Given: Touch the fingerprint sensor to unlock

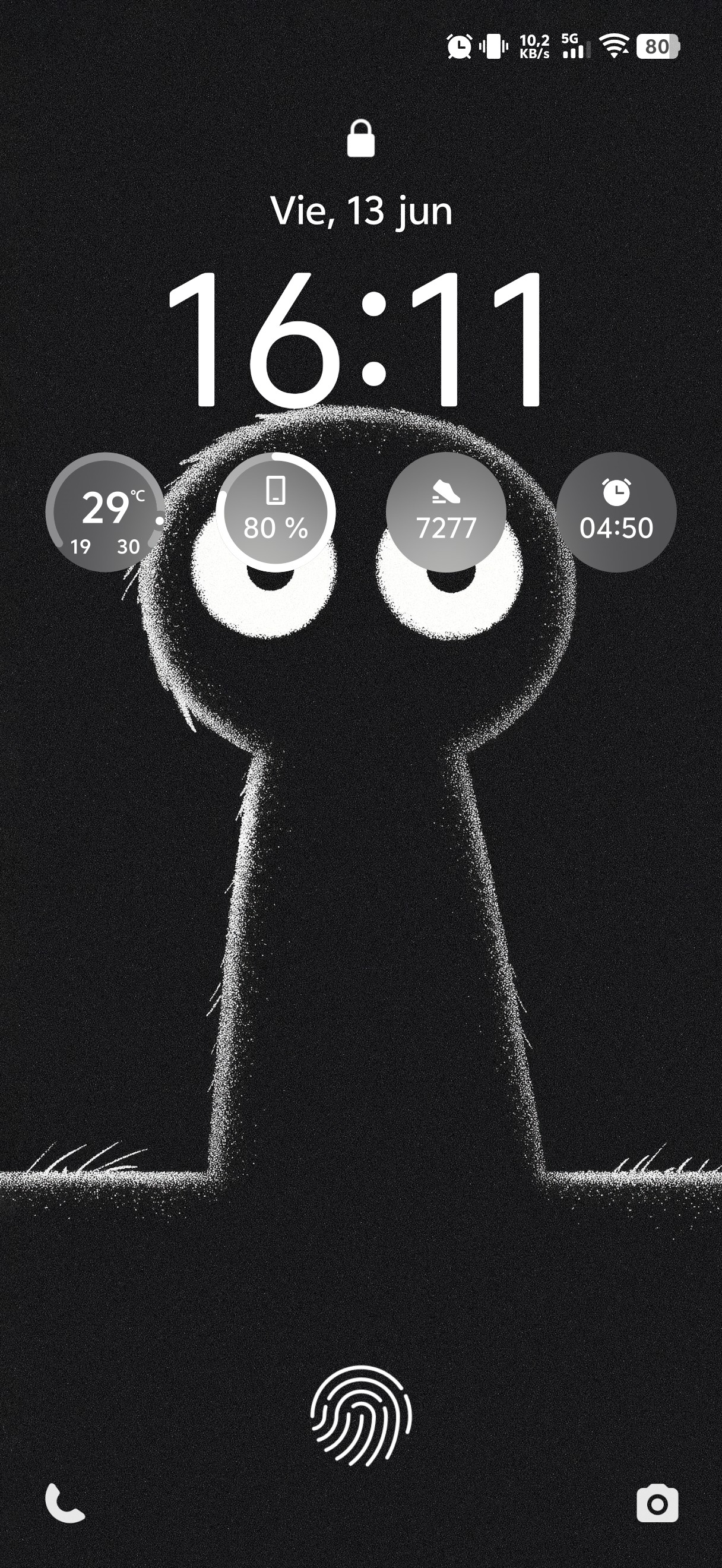Looking at the screenshot, I should (x=360, y=1416).
